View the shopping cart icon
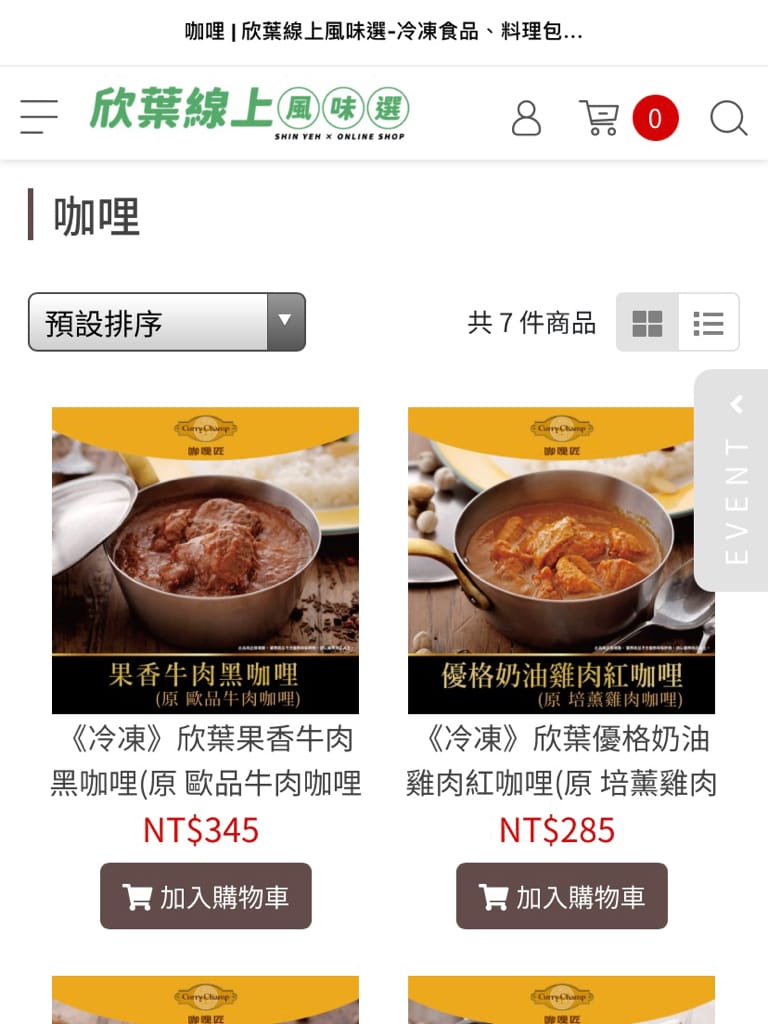The image size is (768, 1024). [x=599, y=117]
